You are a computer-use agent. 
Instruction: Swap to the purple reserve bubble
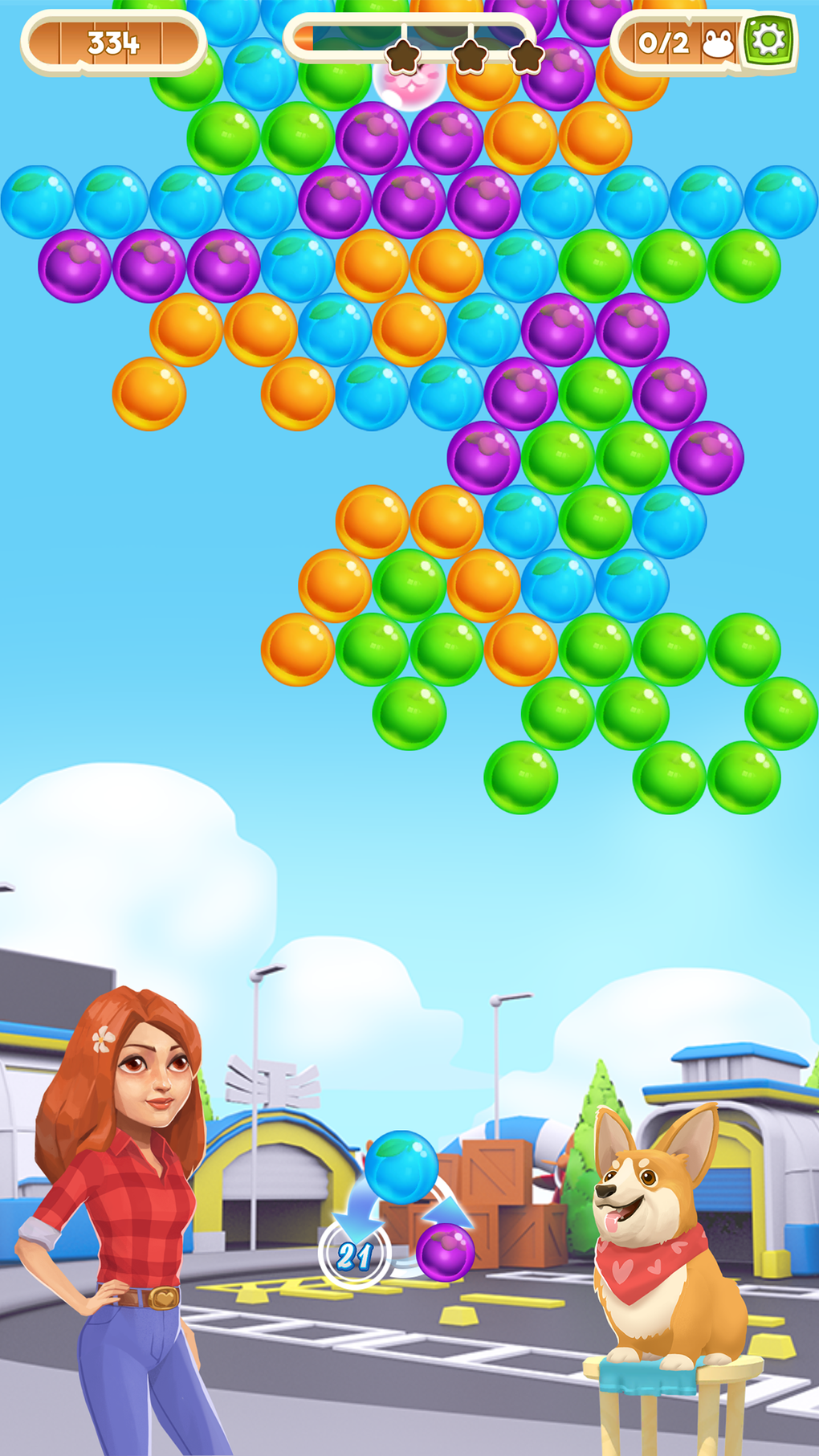(445, 1252)
